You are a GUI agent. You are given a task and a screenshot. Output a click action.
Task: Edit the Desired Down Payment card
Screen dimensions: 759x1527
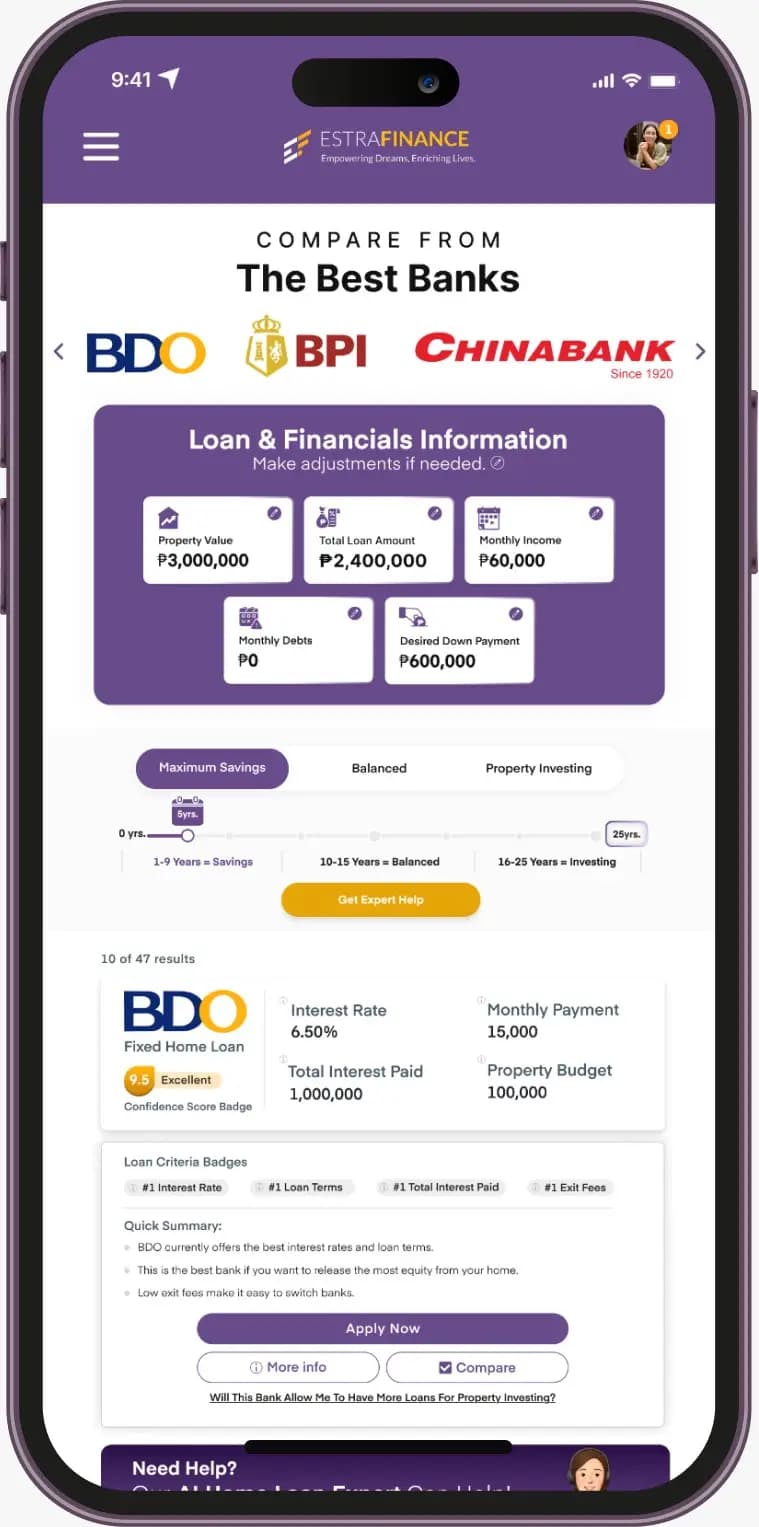click(516, 614)
